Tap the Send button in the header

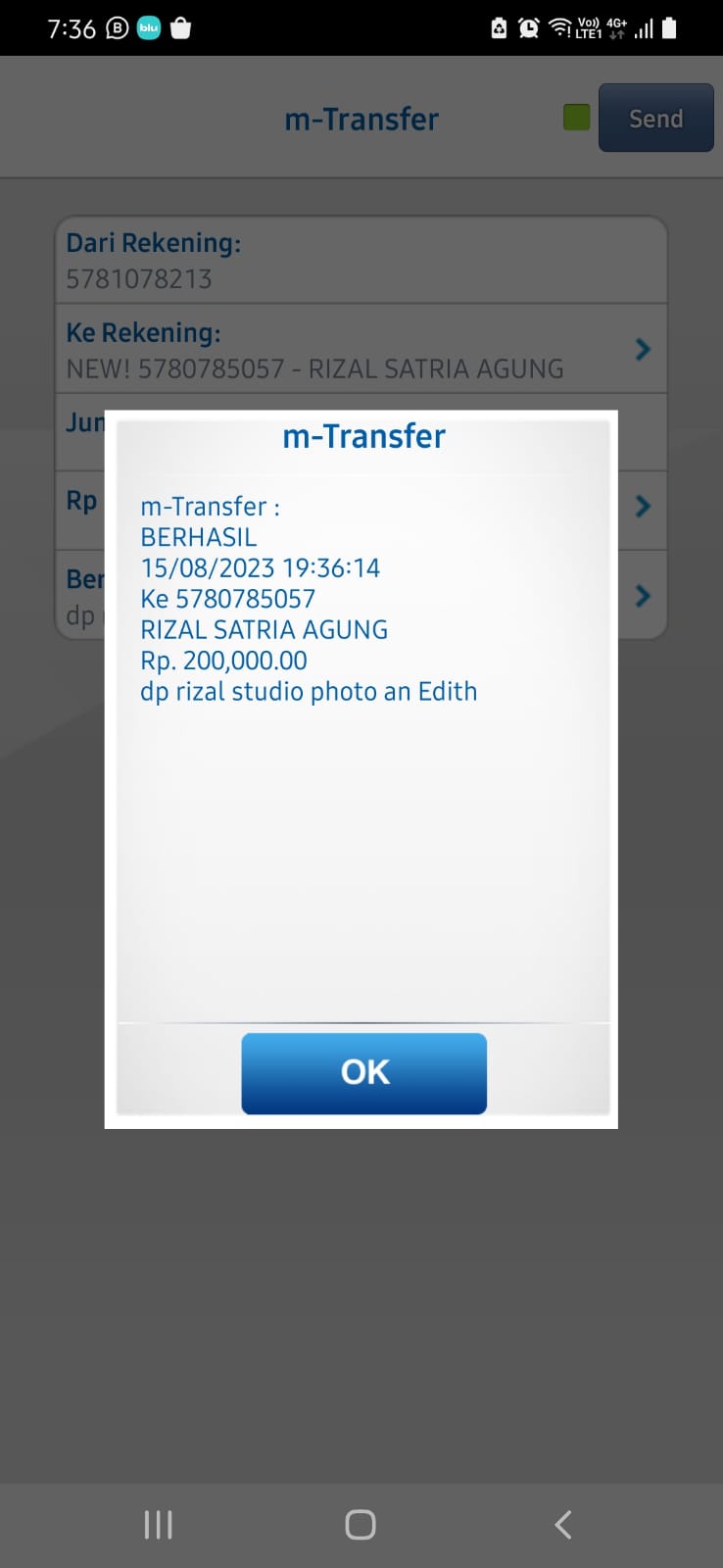[x=655, y=119]
